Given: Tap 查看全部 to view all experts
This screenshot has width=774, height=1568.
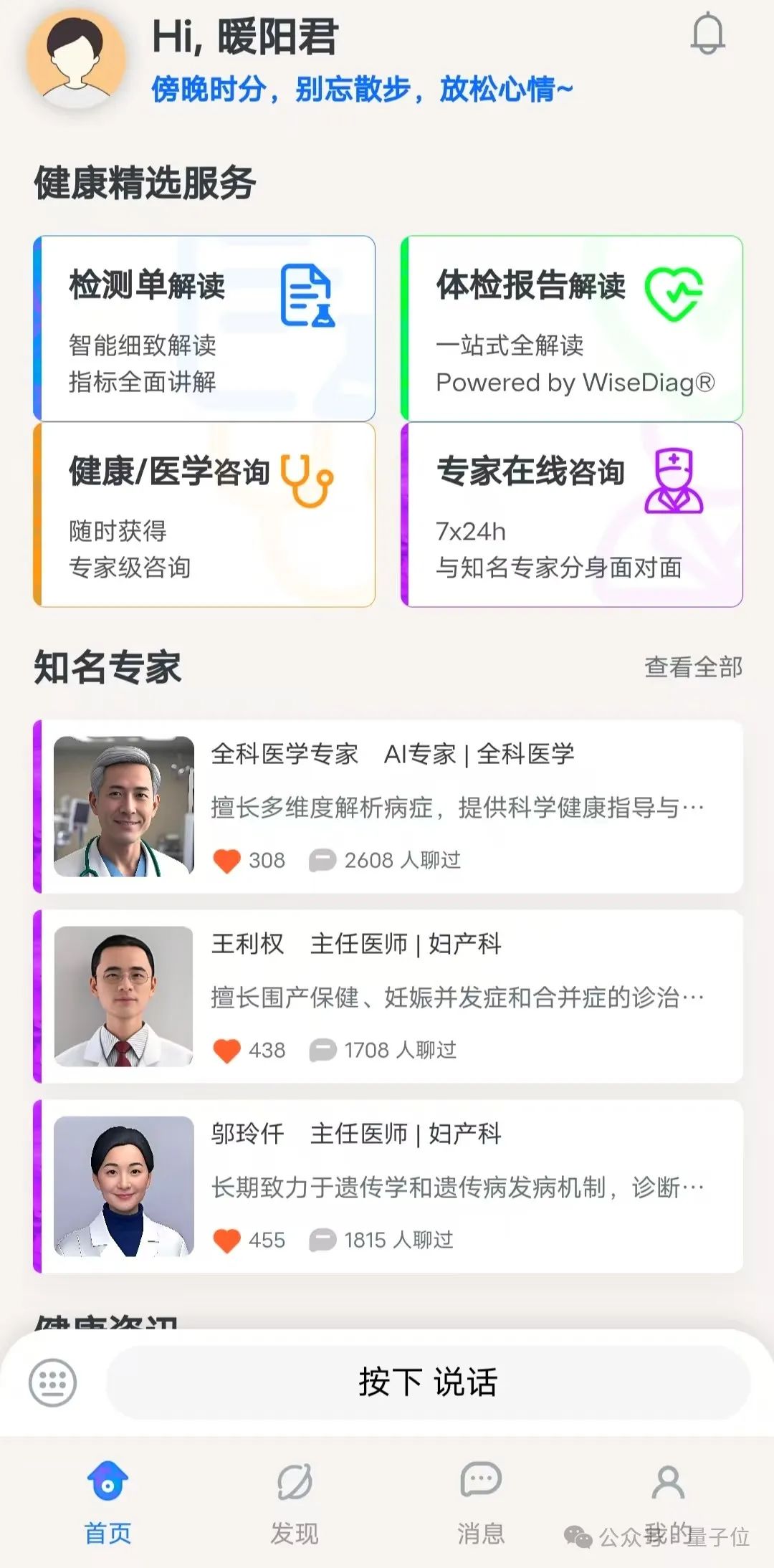Looking at the screenshot, I should tap(693, 667).
